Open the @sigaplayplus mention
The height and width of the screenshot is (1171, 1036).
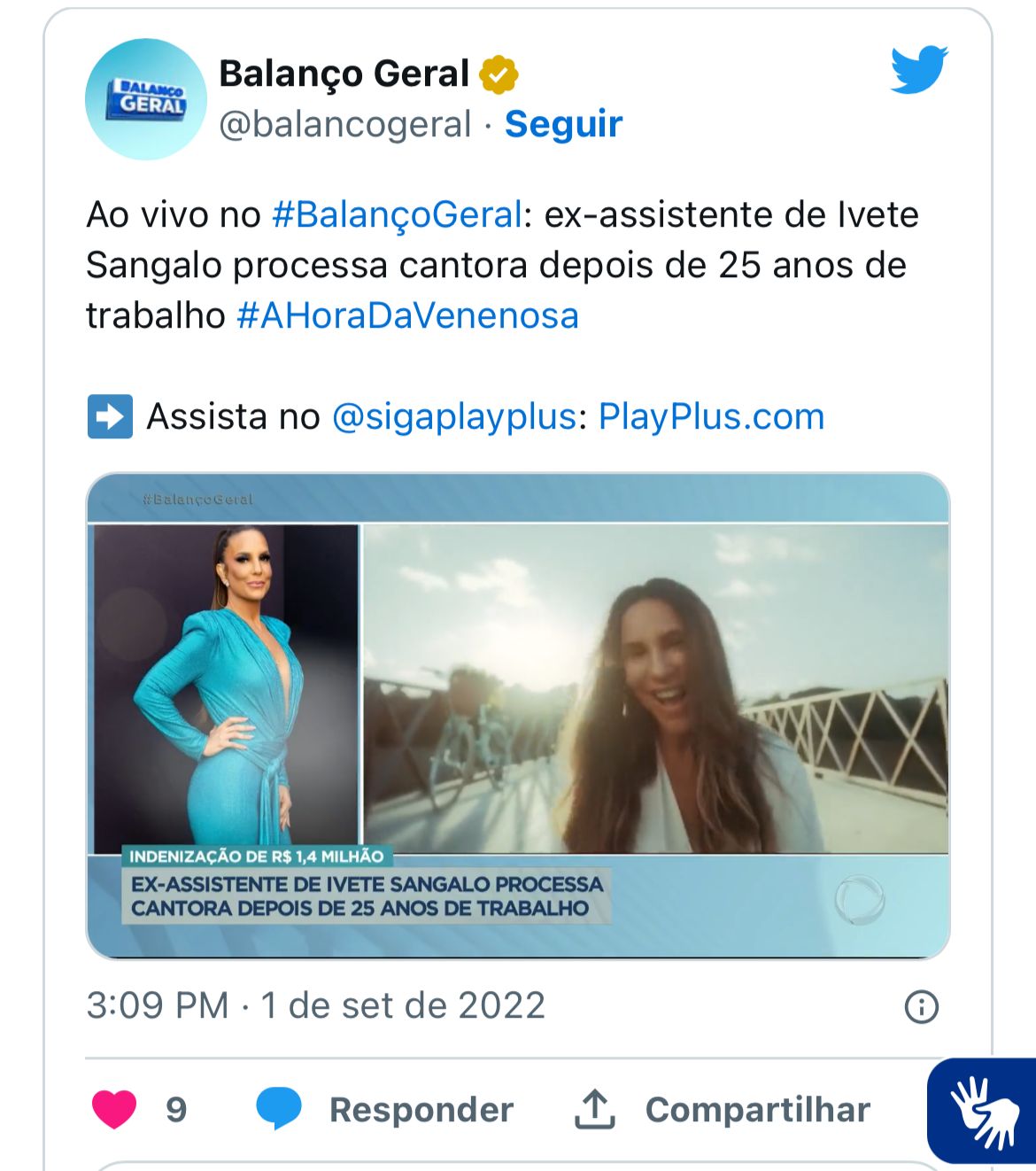pyautogui.click(x=454, y=417)
